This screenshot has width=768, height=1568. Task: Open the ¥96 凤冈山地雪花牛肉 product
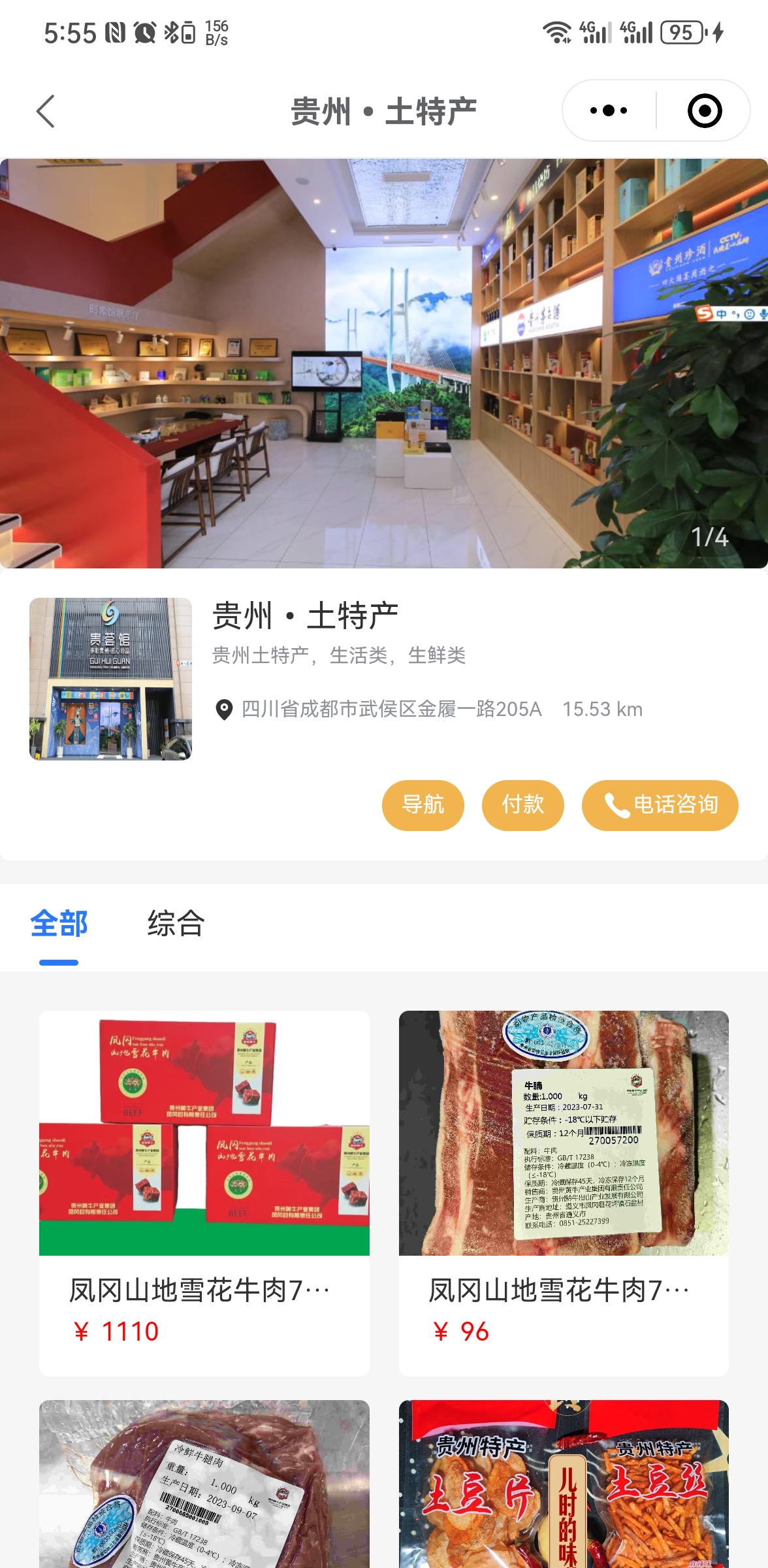pyautogui.click(x=564, y=1192)
